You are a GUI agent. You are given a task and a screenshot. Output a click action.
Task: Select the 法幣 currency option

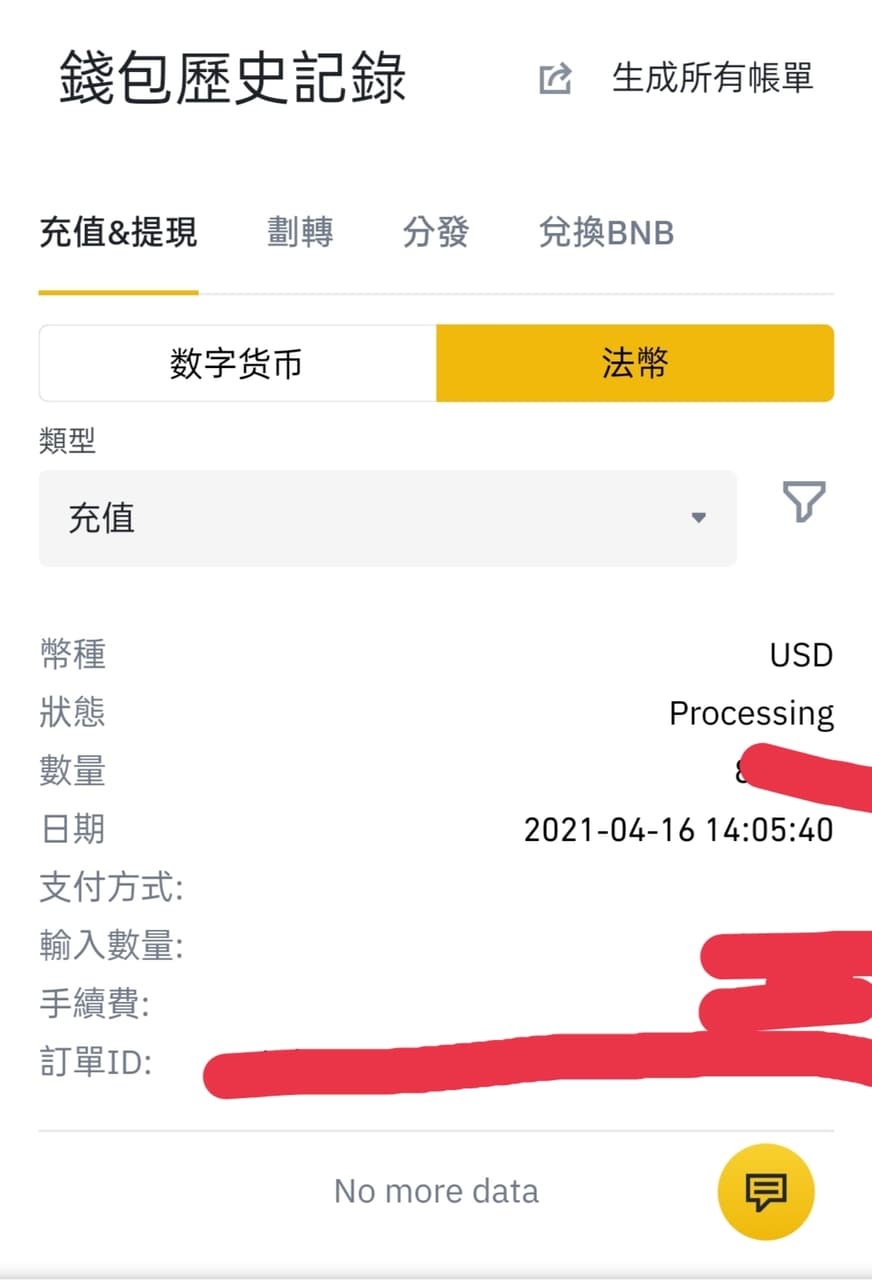pyautogui.click(x=634, y=364)
